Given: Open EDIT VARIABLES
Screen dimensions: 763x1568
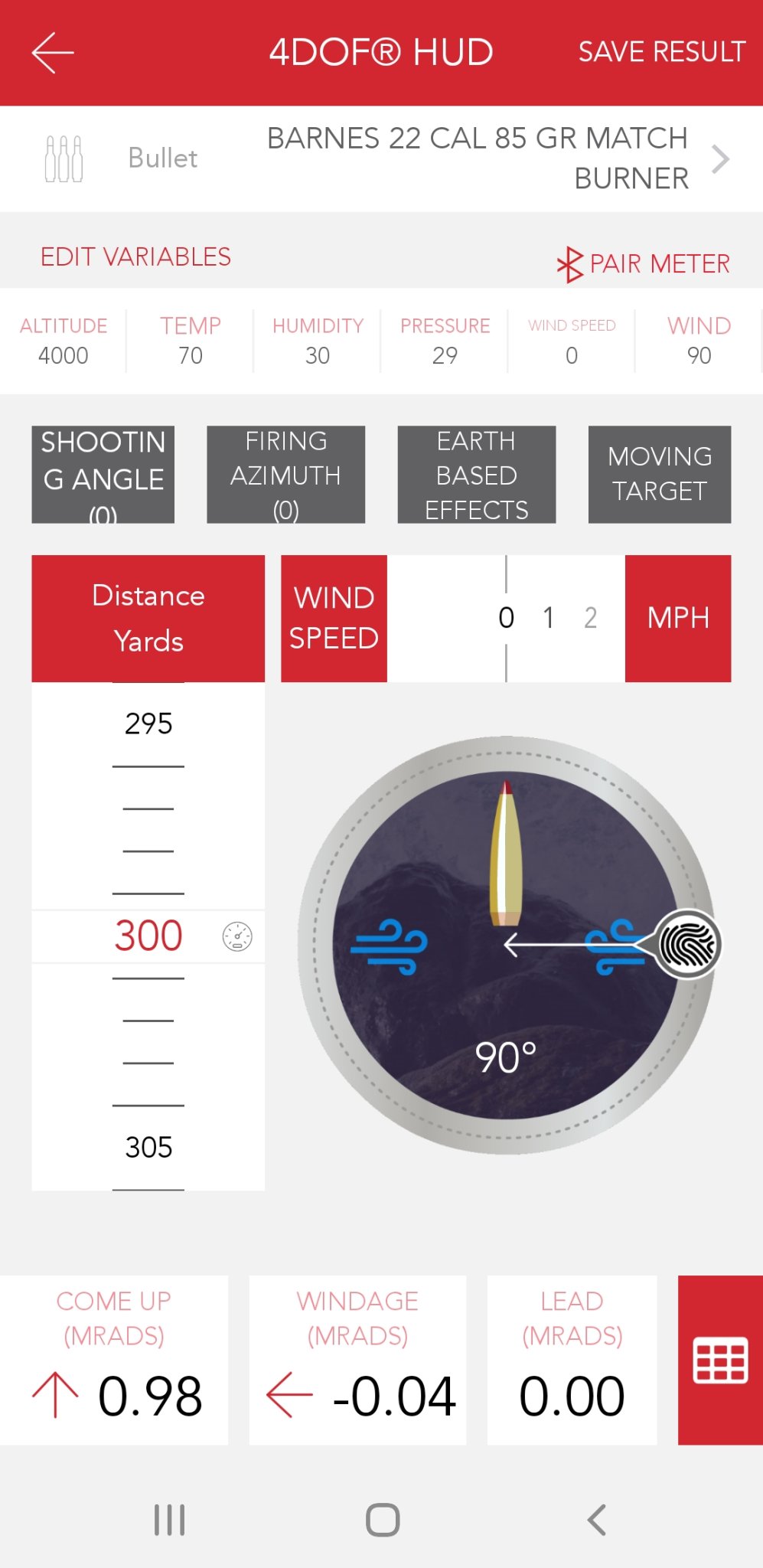Looking at the screenshot, I should [x=135, y=257].
